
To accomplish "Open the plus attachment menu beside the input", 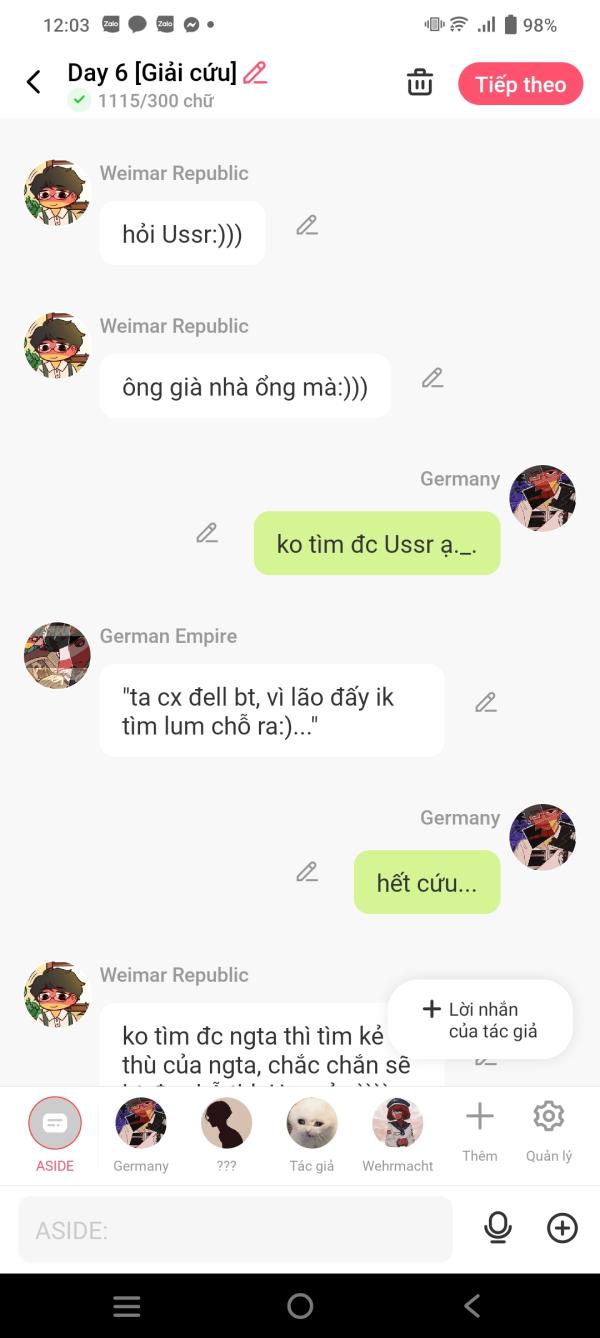I will 562,1228.
